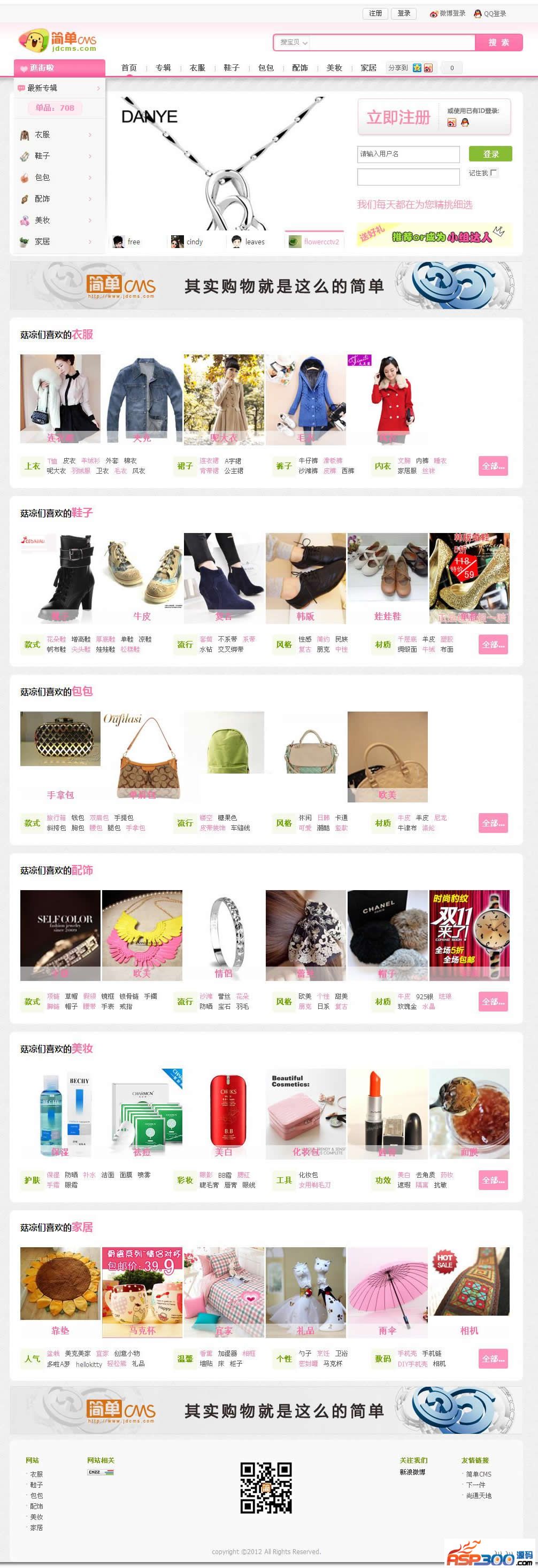
Task: Open user cindy's profile
Action: point(194,242)
